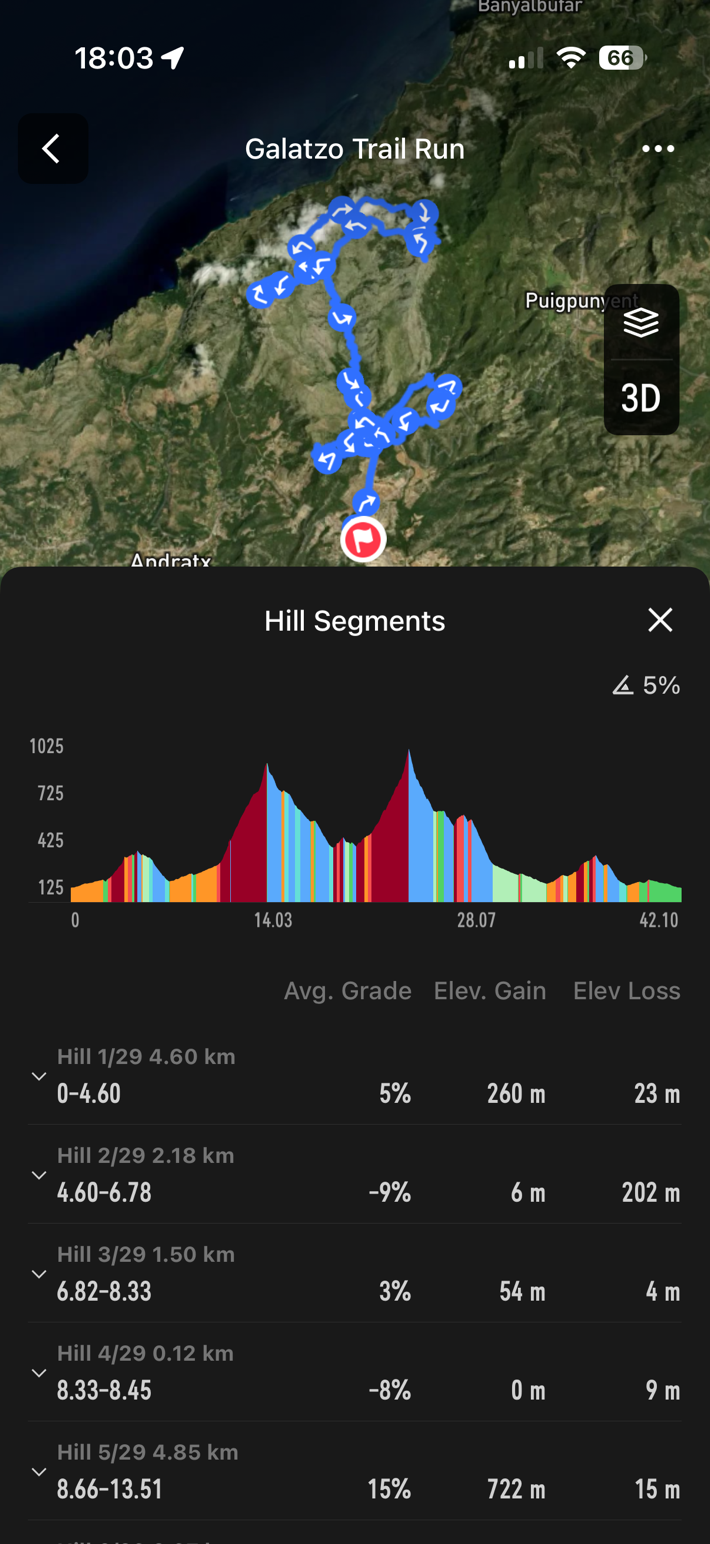The image size is (710, 1544).
Task: Close the Hill Segments panel
Action: (x=660, y=620)
